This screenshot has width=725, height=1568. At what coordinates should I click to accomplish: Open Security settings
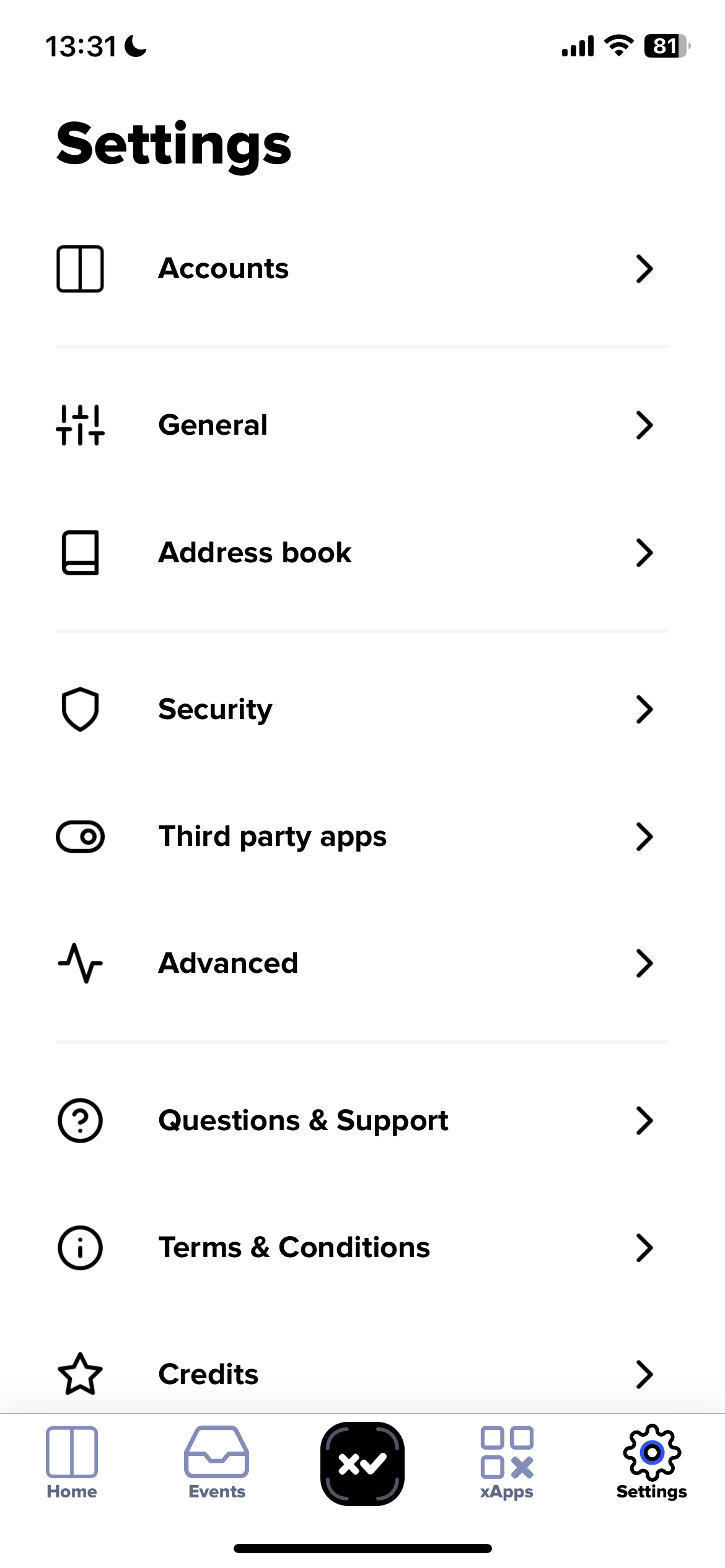362,709
